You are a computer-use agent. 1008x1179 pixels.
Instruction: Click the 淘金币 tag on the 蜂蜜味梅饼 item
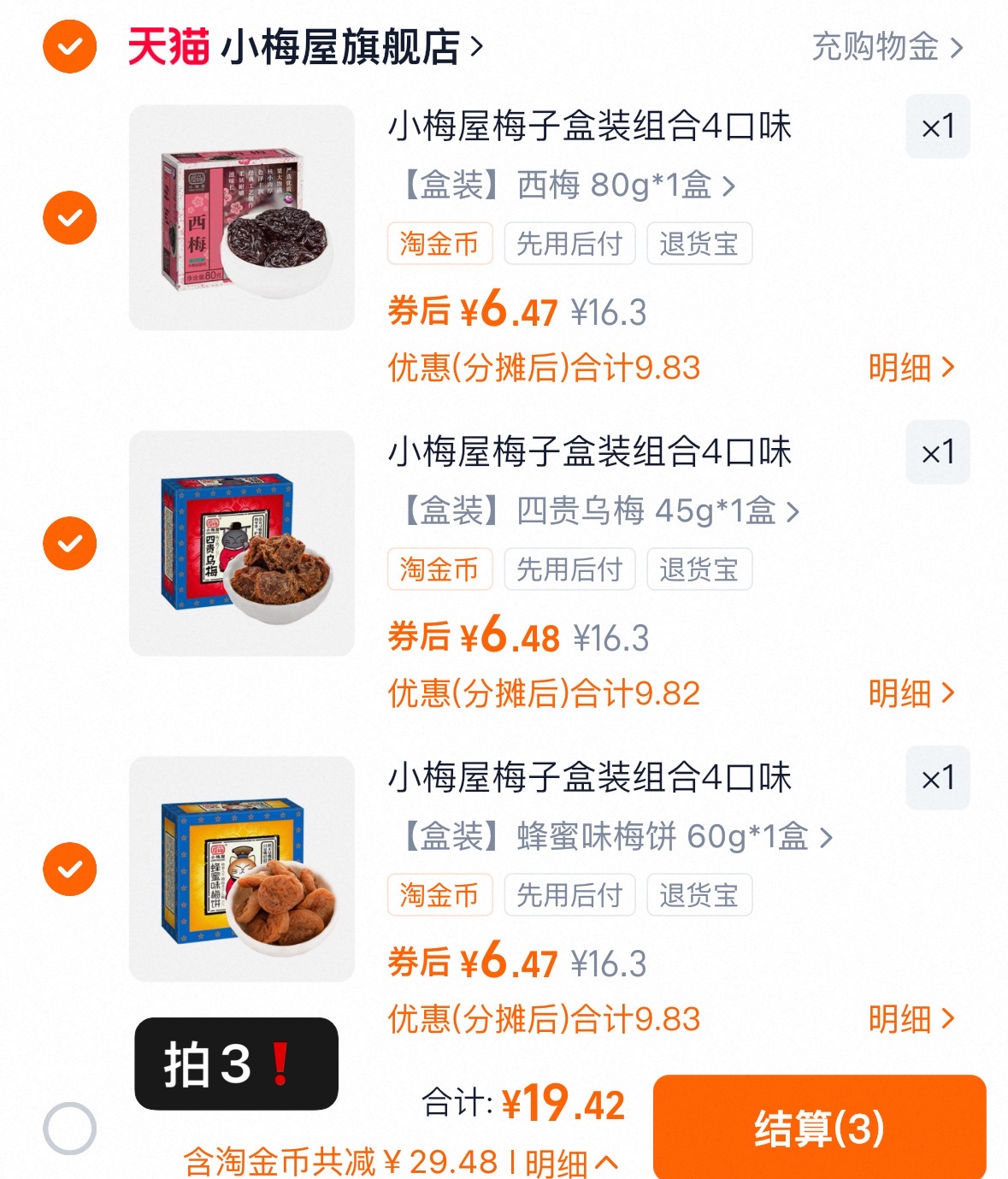(x=439, y=895)
